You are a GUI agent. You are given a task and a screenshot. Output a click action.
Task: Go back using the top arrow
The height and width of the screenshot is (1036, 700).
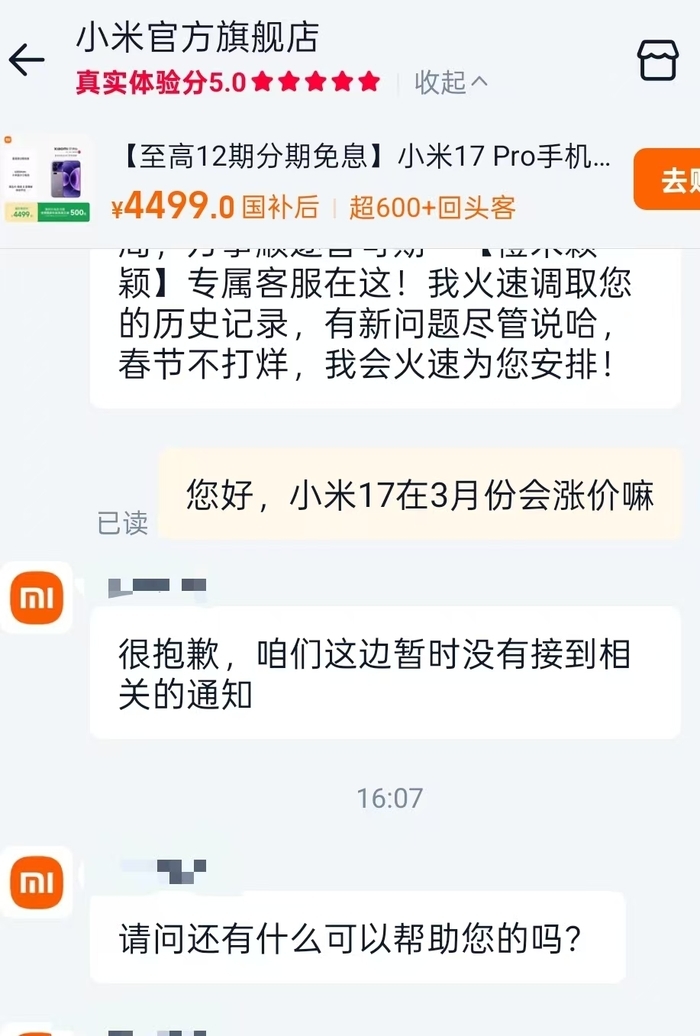tap(27, 60)
